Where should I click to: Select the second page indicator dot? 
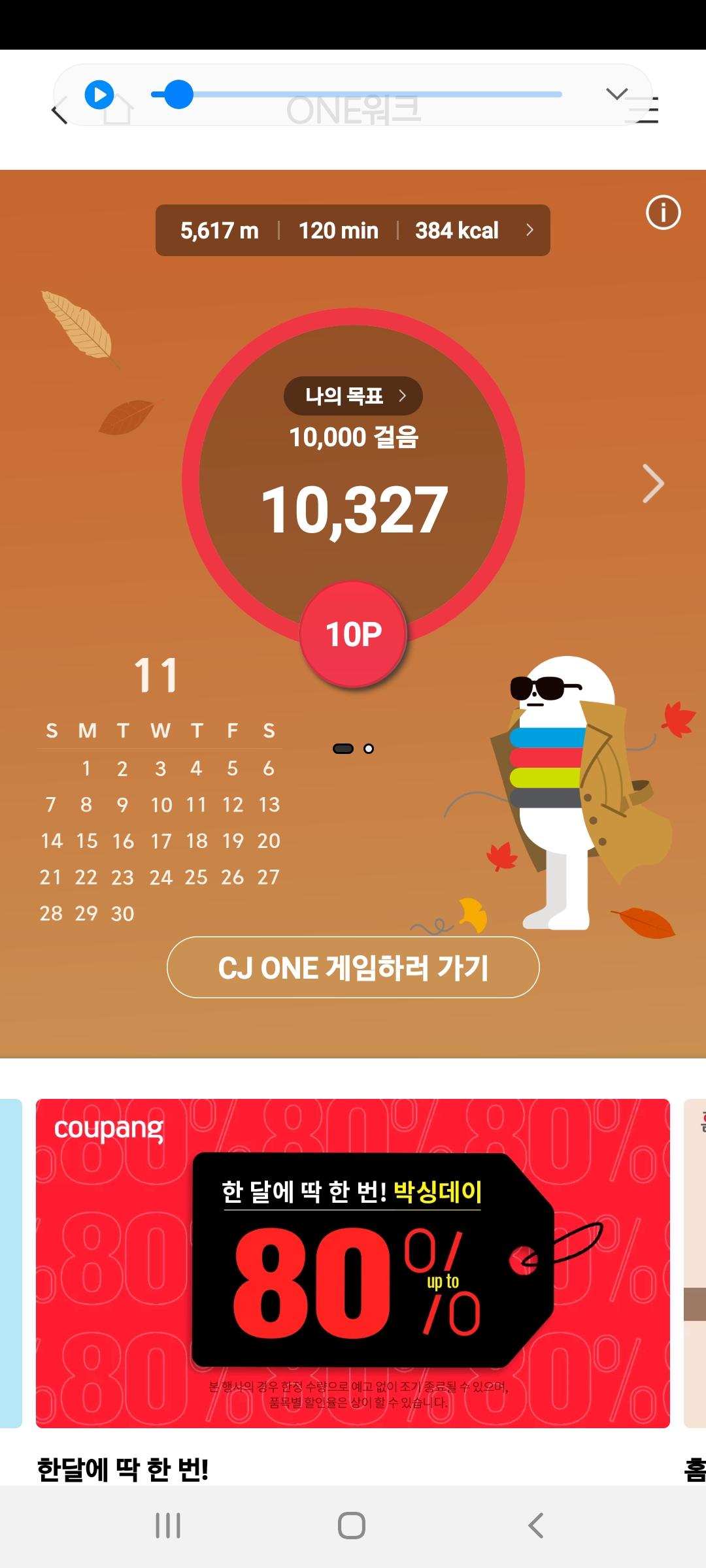coord(369,749)
